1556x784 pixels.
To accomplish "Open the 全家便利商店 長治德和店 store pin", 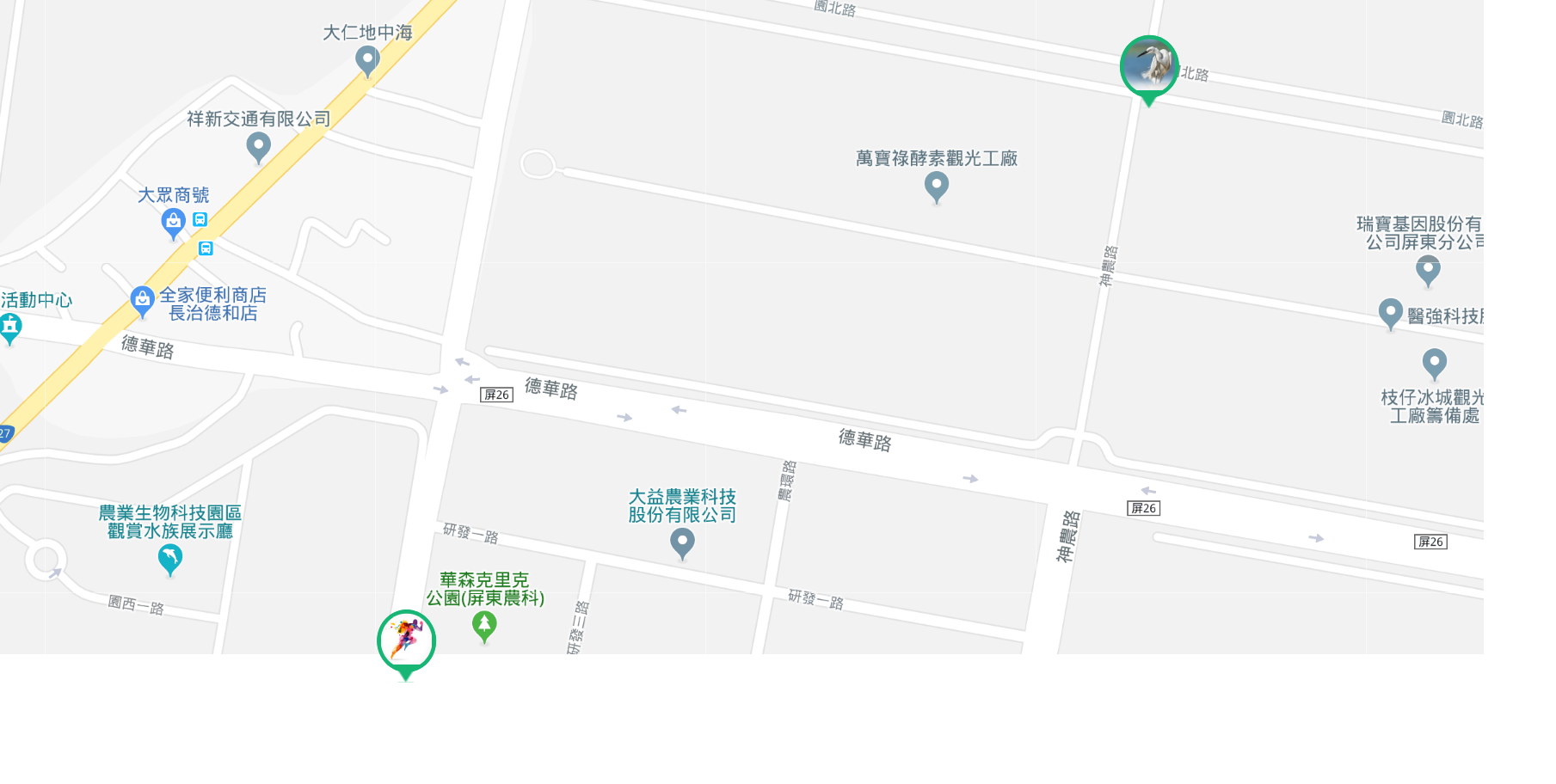I will click(142, 300).
